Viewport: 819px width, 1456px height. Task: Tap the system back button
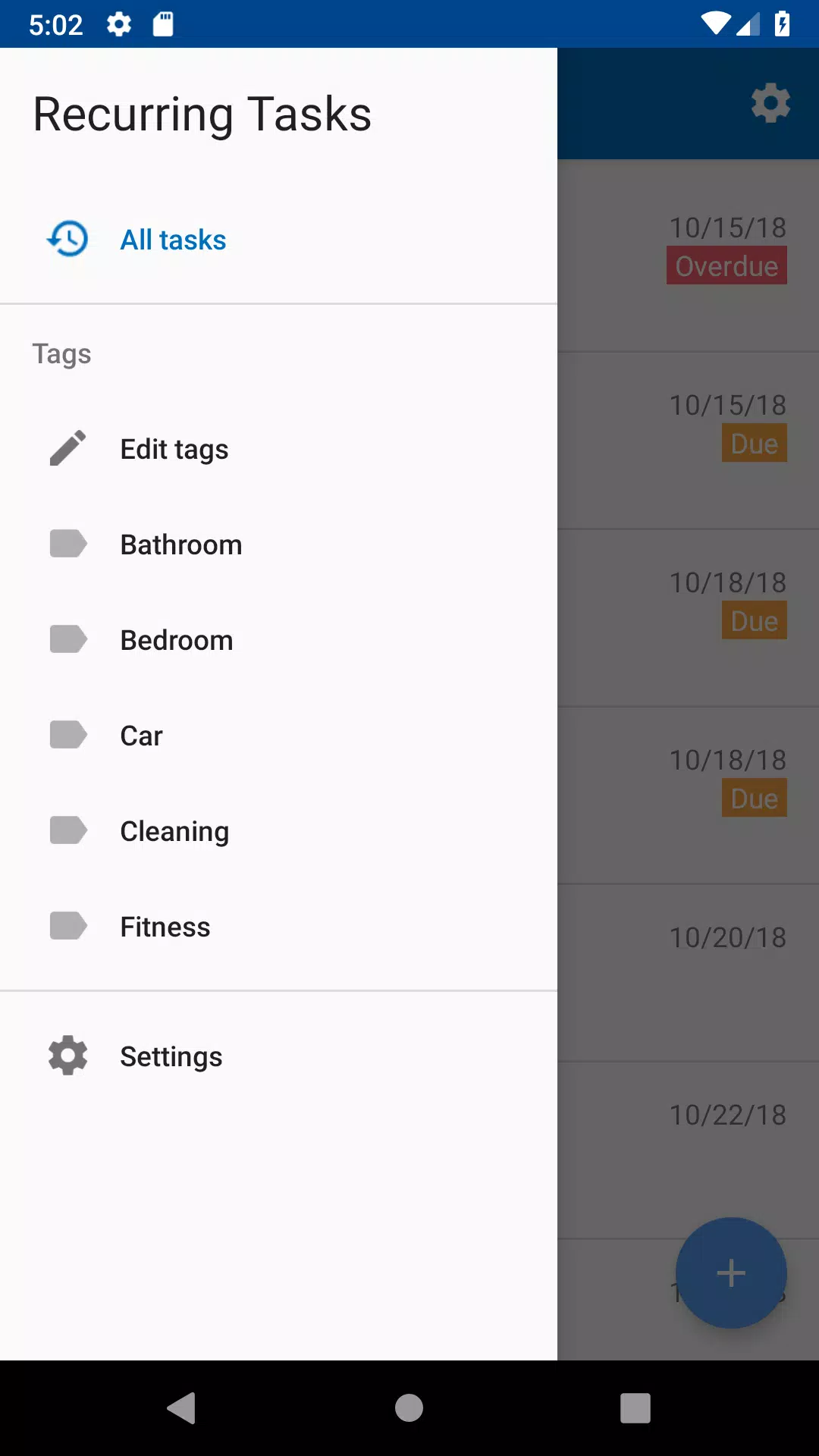pyautogui.click(x=182, y=1408)
